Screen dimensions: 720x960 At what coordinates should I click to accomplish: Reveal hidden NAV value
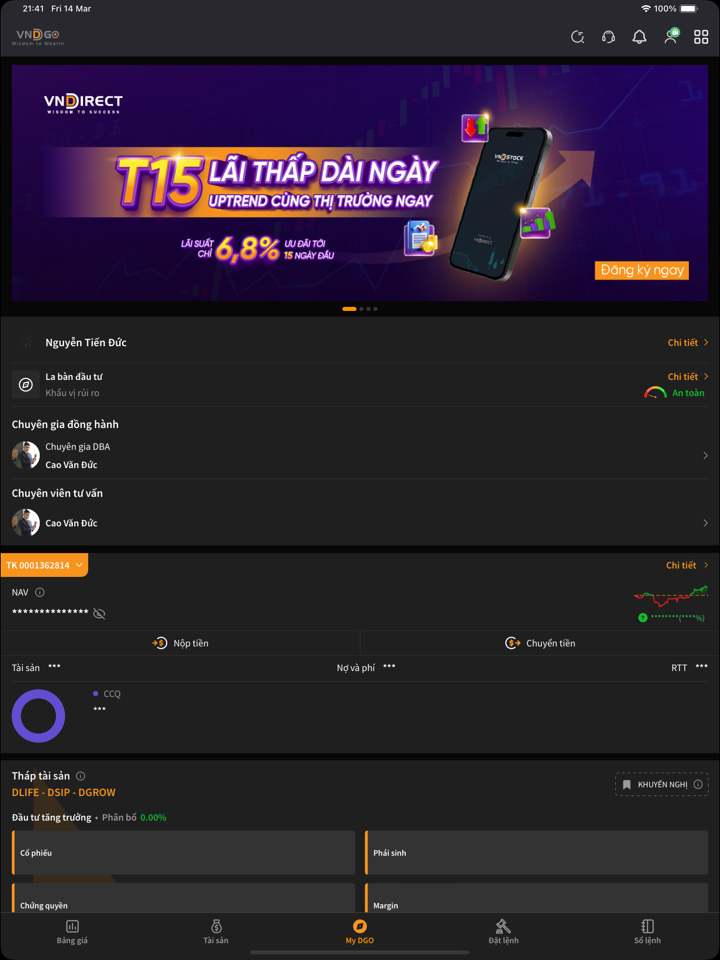click(x=99, y=613)
